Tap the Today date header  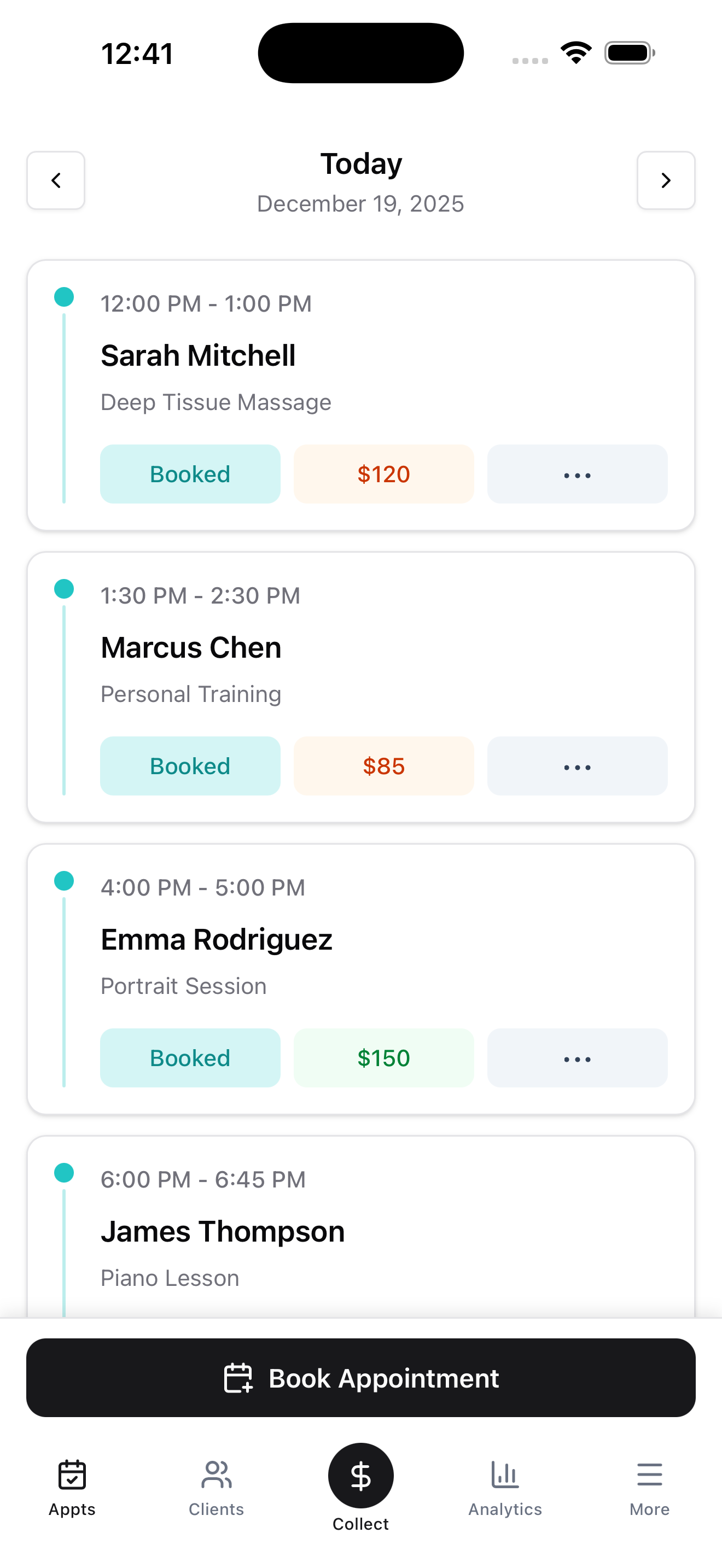pyautogui.click(x=360, y=163)
